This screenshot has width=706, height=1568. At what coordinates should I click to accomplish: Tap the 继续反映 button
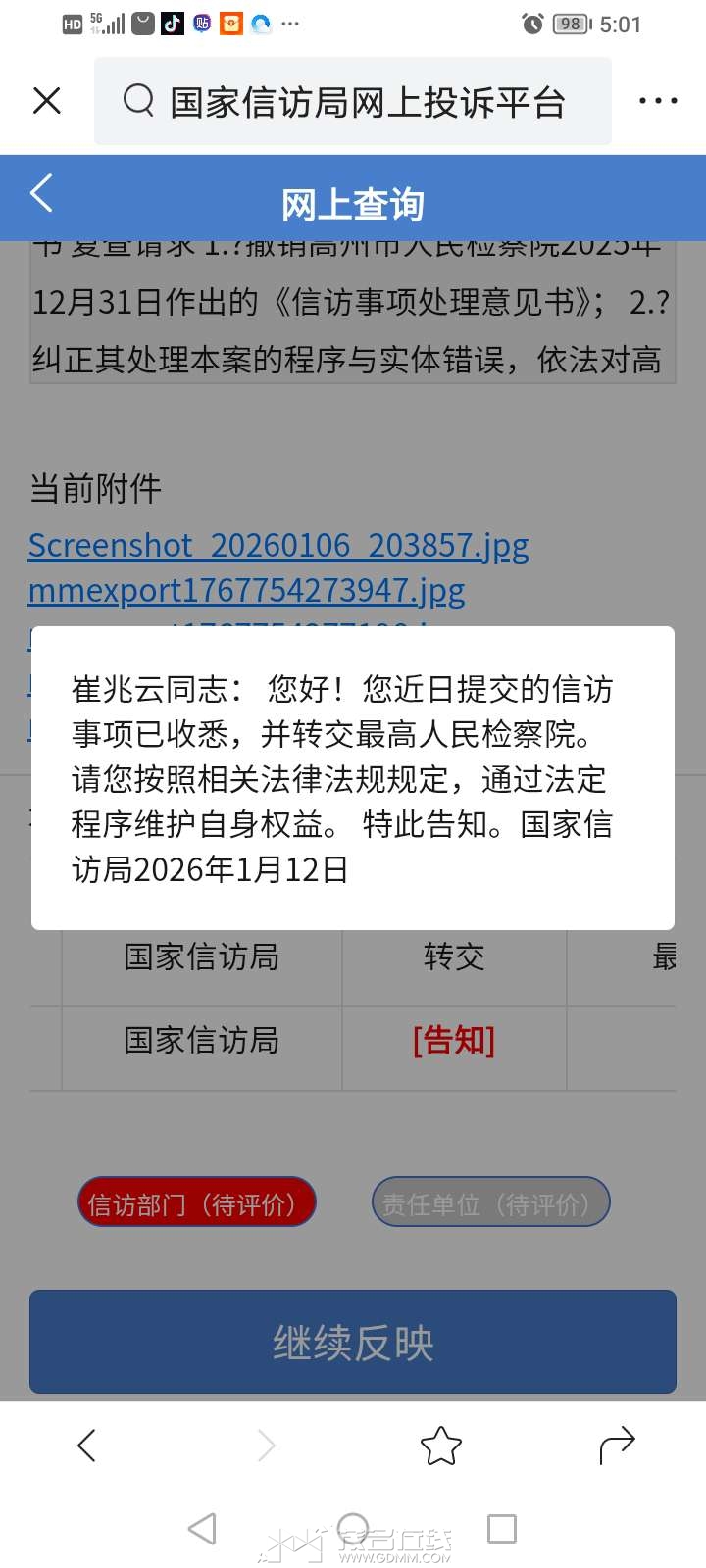(x=353, y=1342)
